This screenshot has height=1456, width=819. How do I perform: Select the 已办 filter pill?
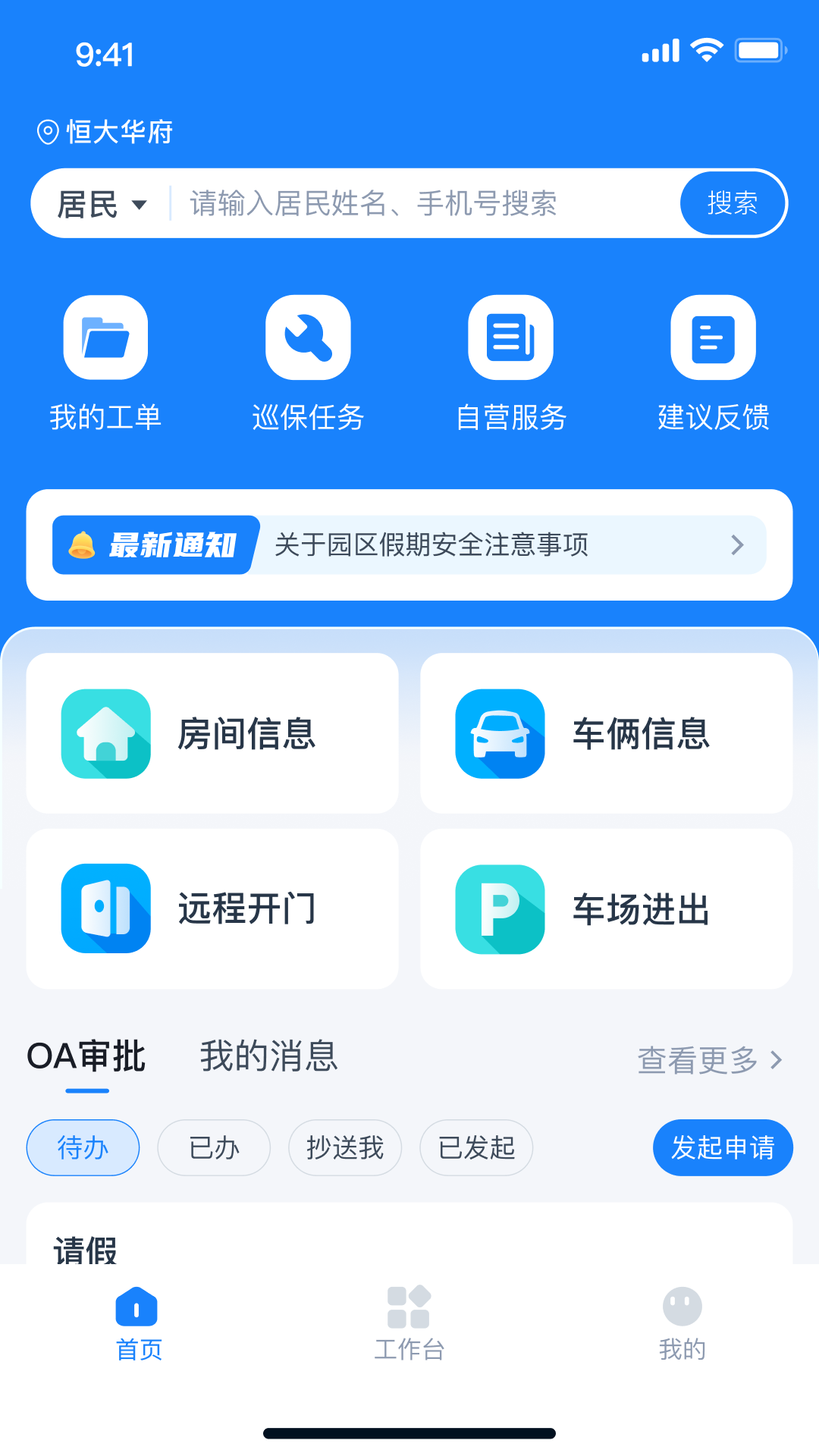pos(213,1148)
